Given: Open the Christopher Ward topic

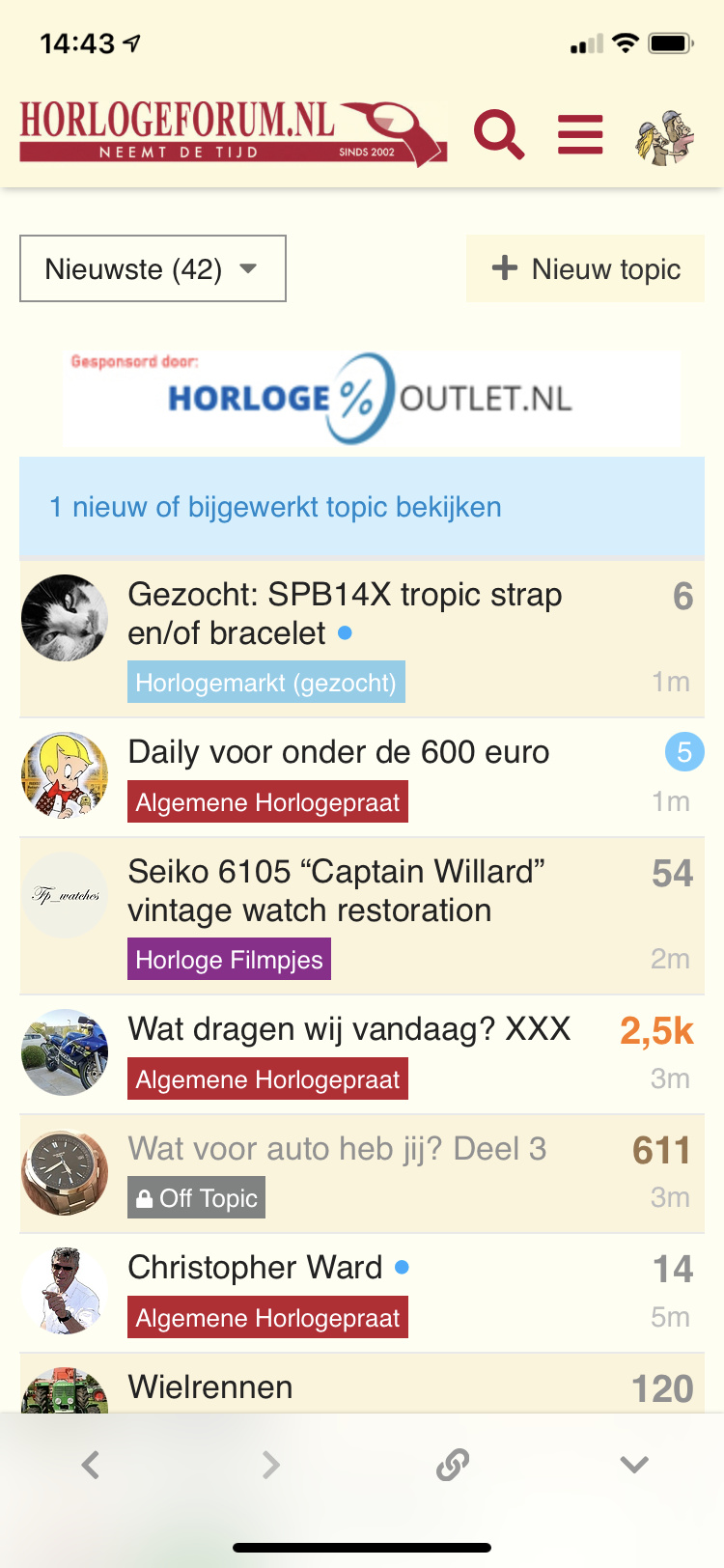Looking at the screenshot, I should (256, 1268).
